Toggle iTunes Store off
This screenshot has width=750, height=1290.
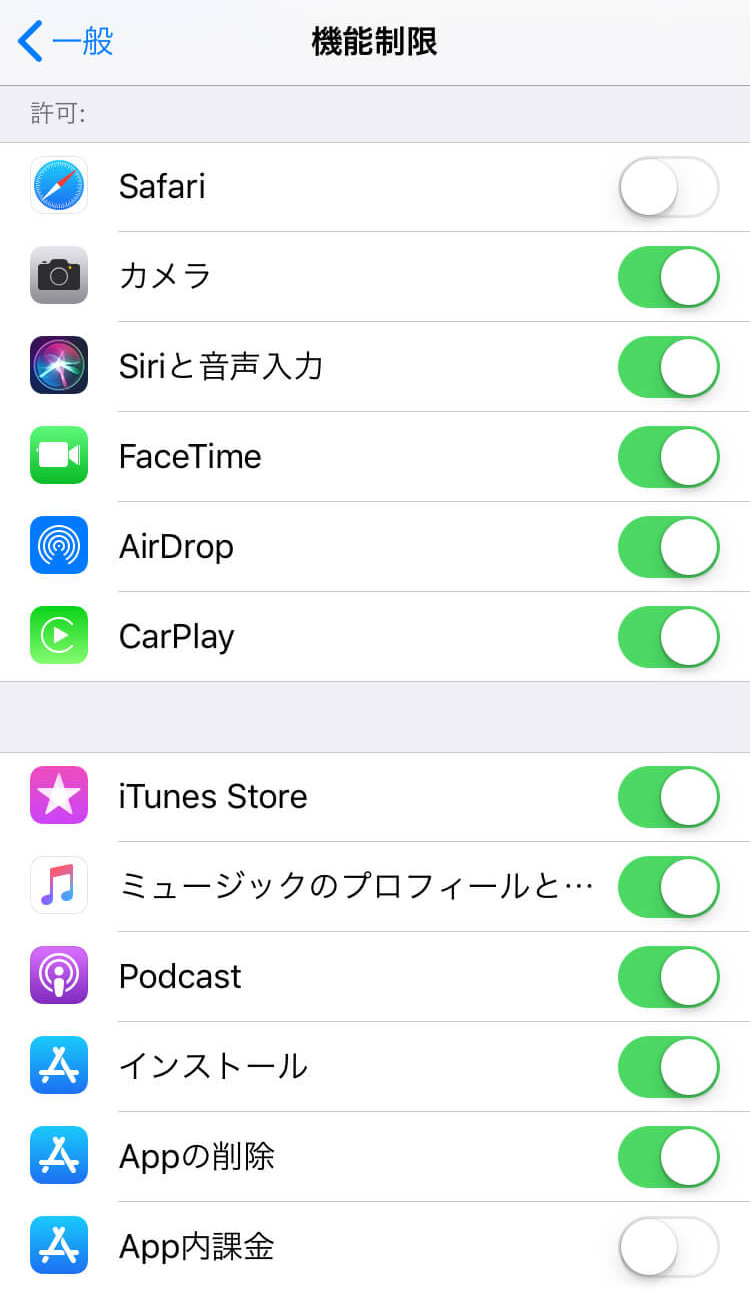click(x=669, y=797)
